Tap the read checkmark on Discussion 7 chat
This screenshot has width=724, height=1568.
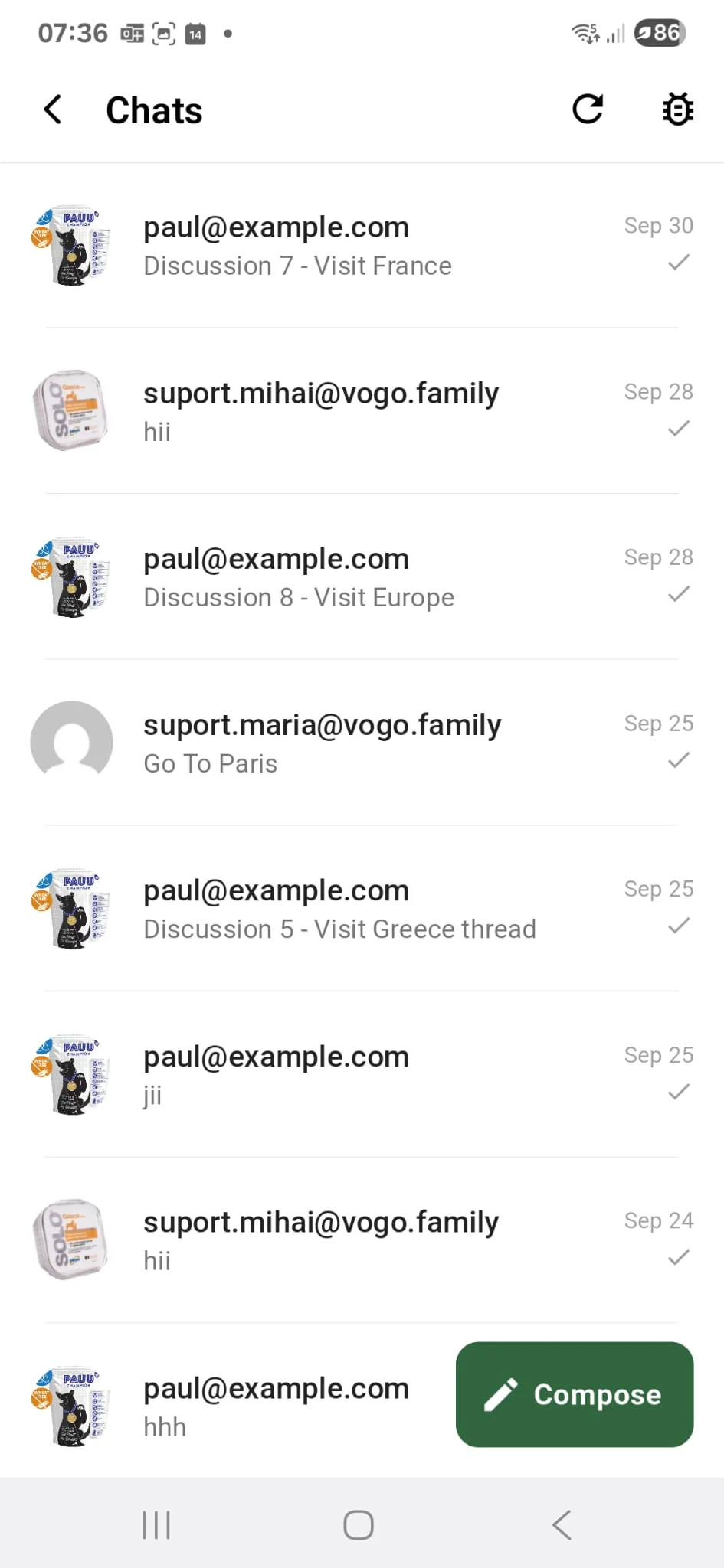[678, 263]
